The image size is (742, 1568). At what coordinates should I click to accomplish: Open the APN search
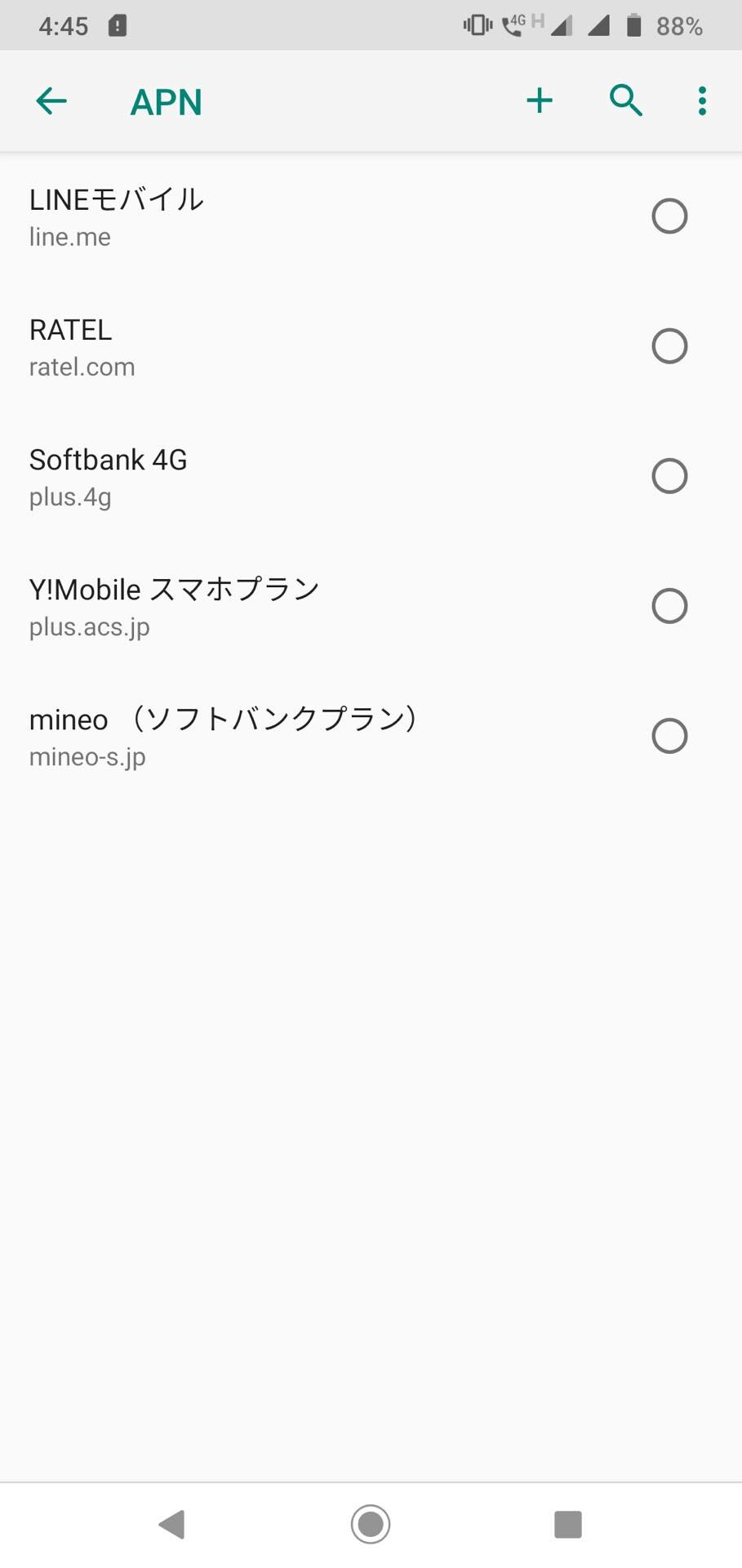[626, 101]
